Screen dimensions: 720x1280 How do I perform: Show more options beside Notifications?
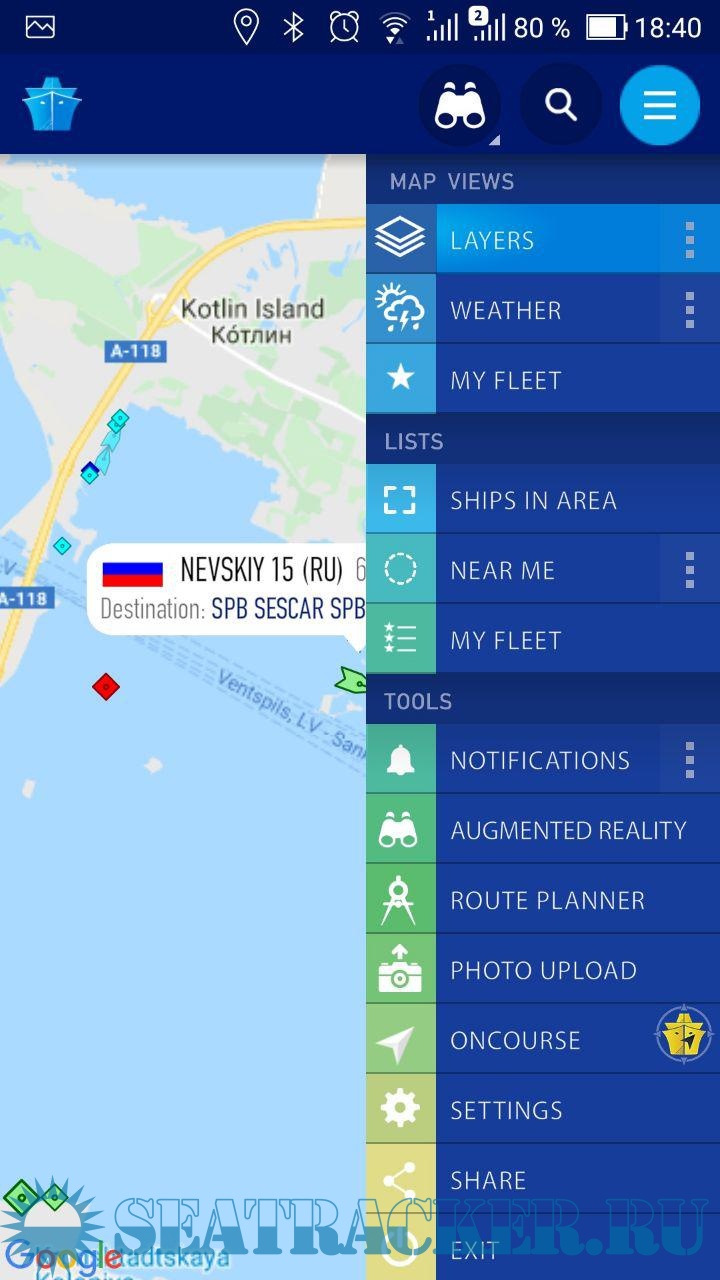(689, 760)
